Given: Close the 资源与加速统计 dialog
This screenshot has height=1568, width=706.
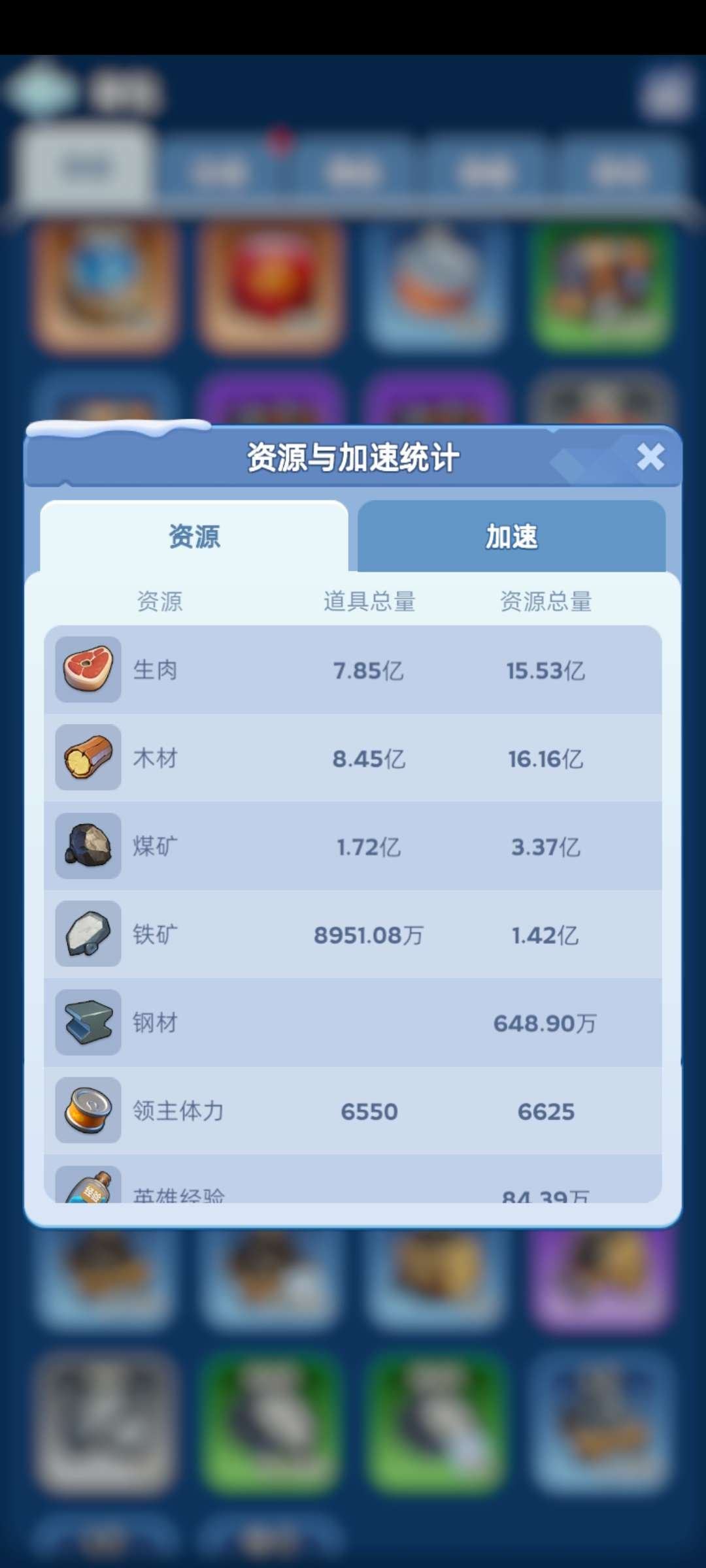Looking at the screenshot, I should (x=651, y=457).
